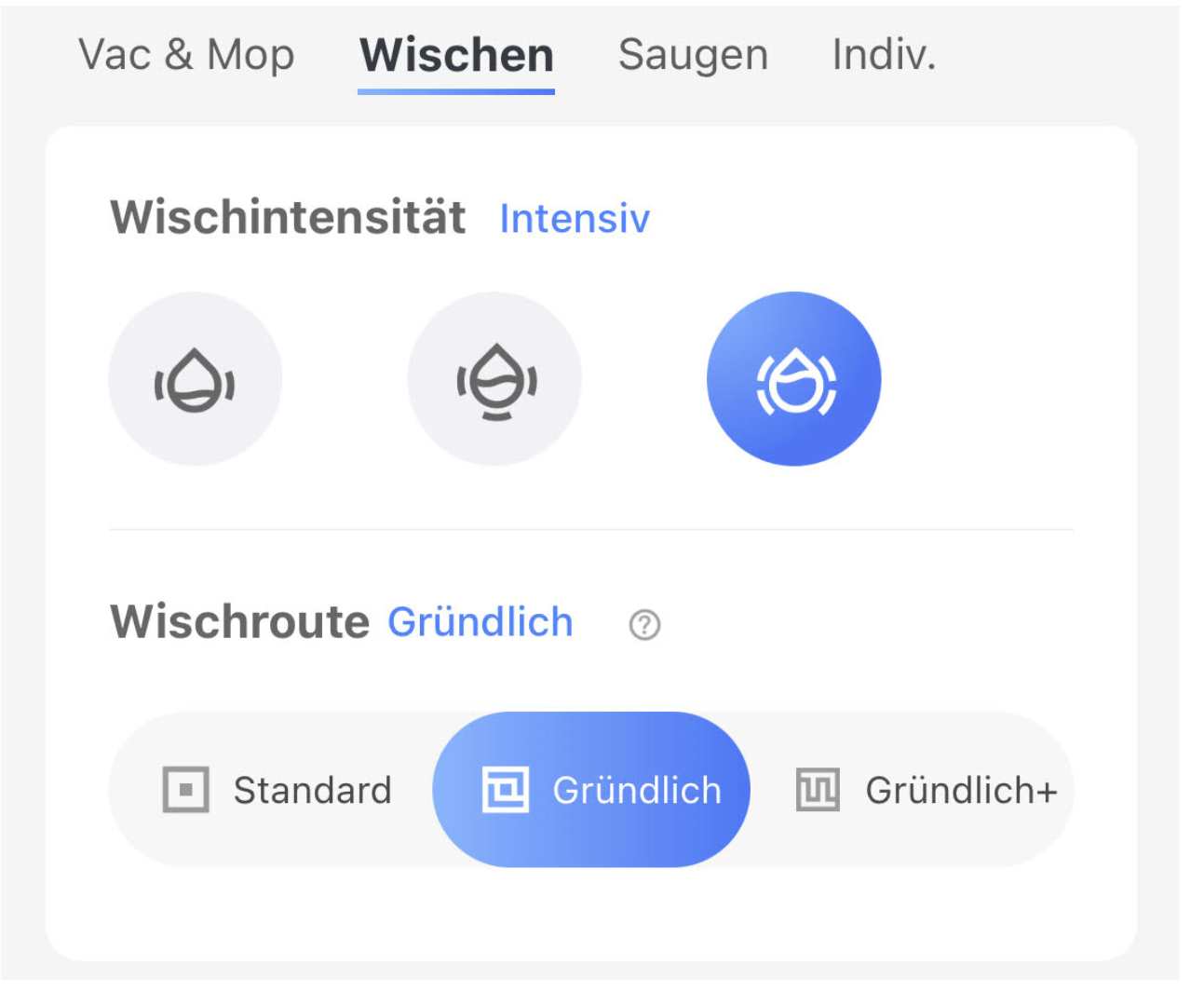The height and width of the screenshot is (992, 1204).
Task: Choose the lowest mop intensity droplet
Action: click(195, 379)
